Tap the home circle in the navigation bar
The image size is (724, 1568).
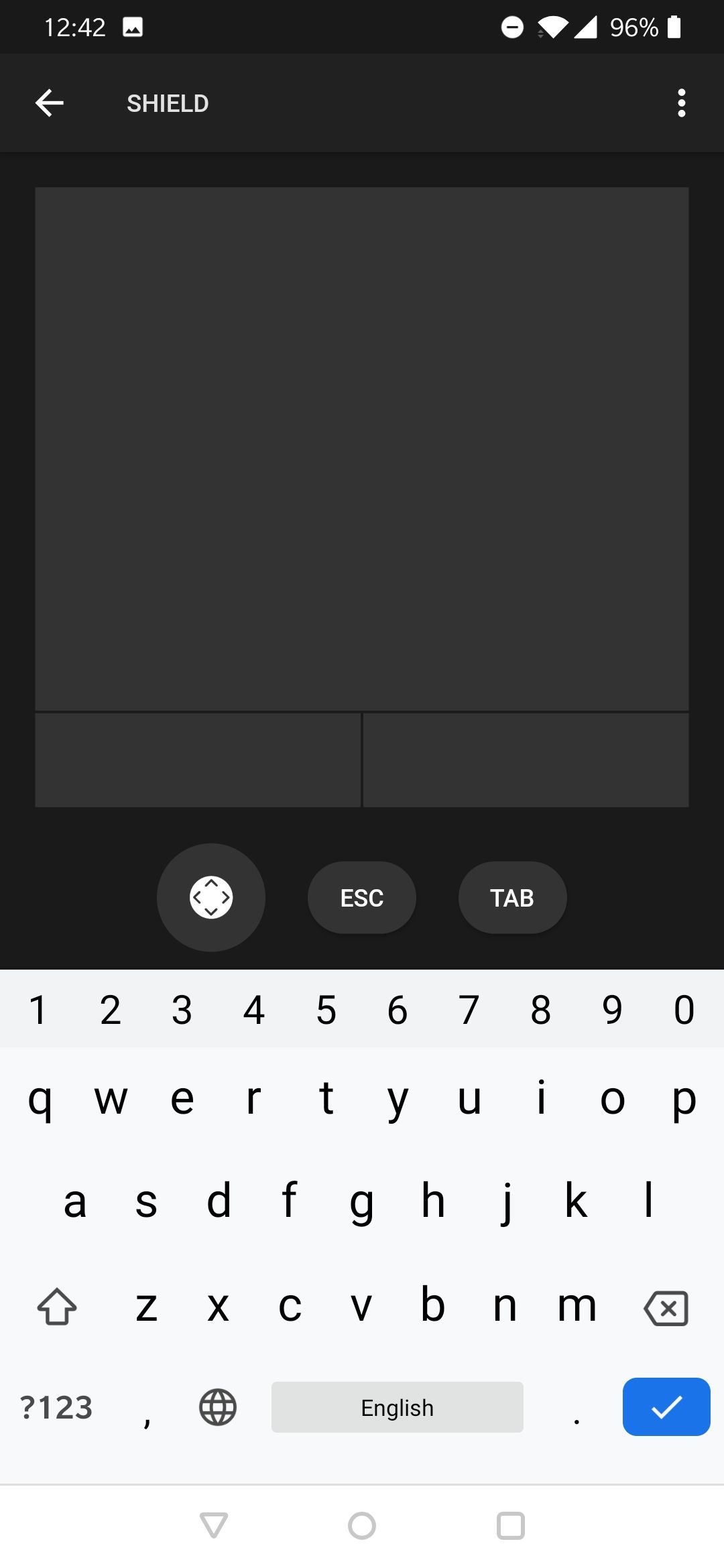(x=361, y=1526)
